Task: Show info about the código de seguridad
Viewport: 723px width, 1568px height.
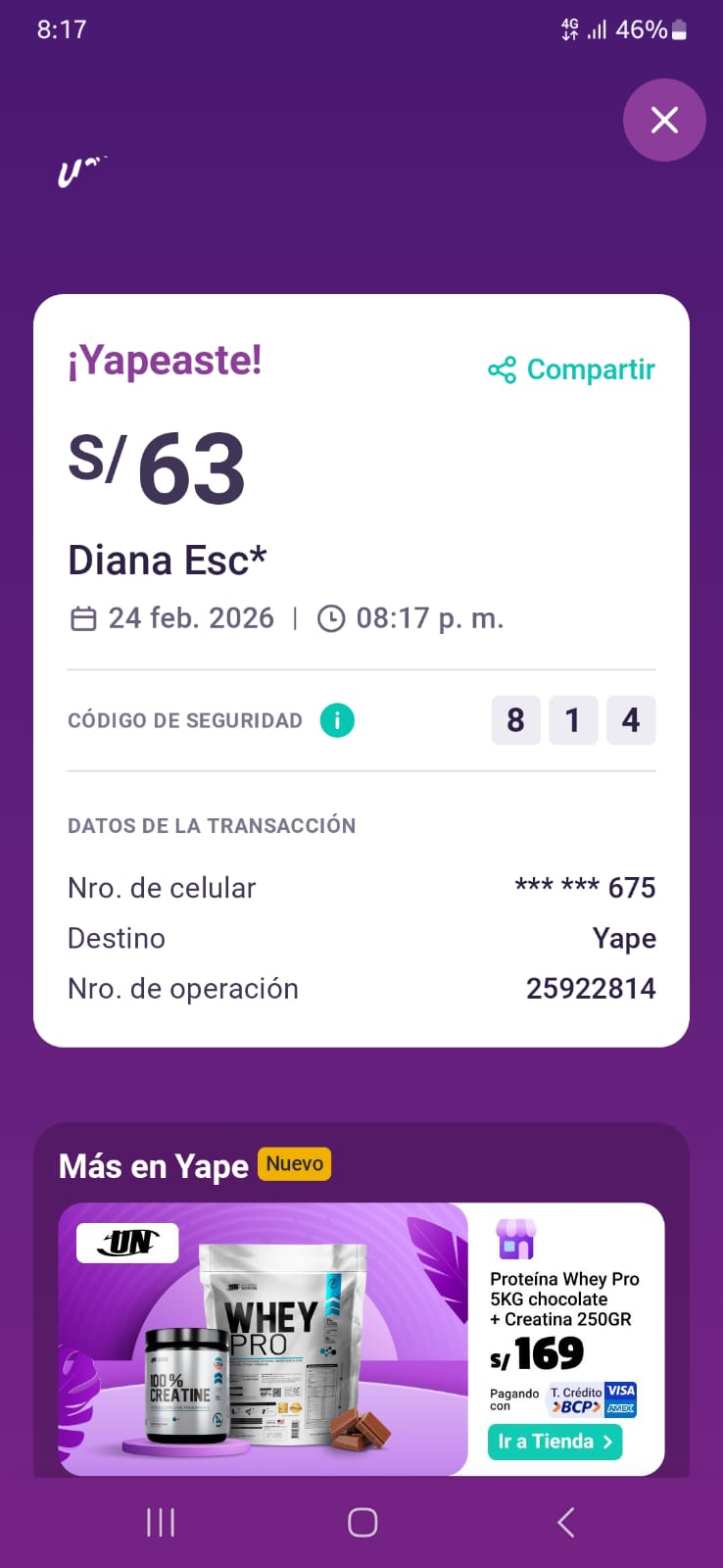Action: [337, 720]
